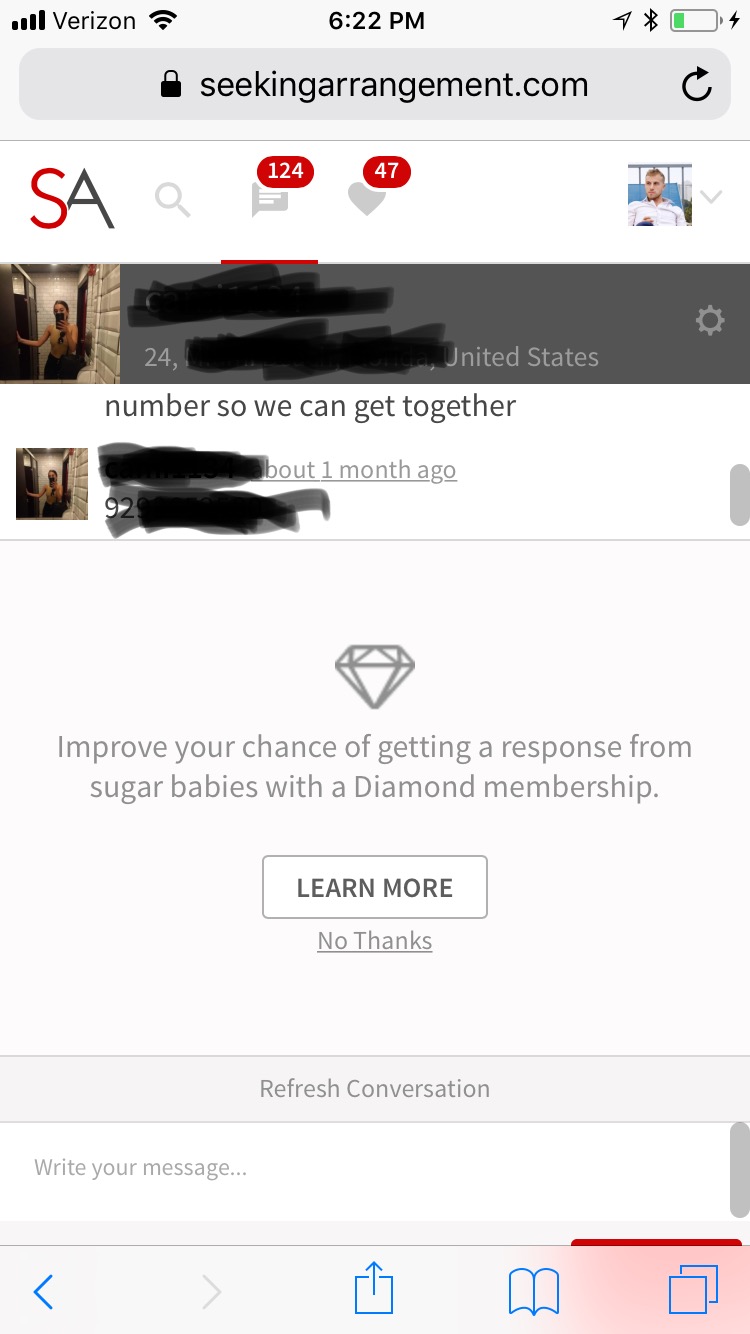Refresh the conversation
This screenshot has height=1334, width=750.
coord(375,1088)
